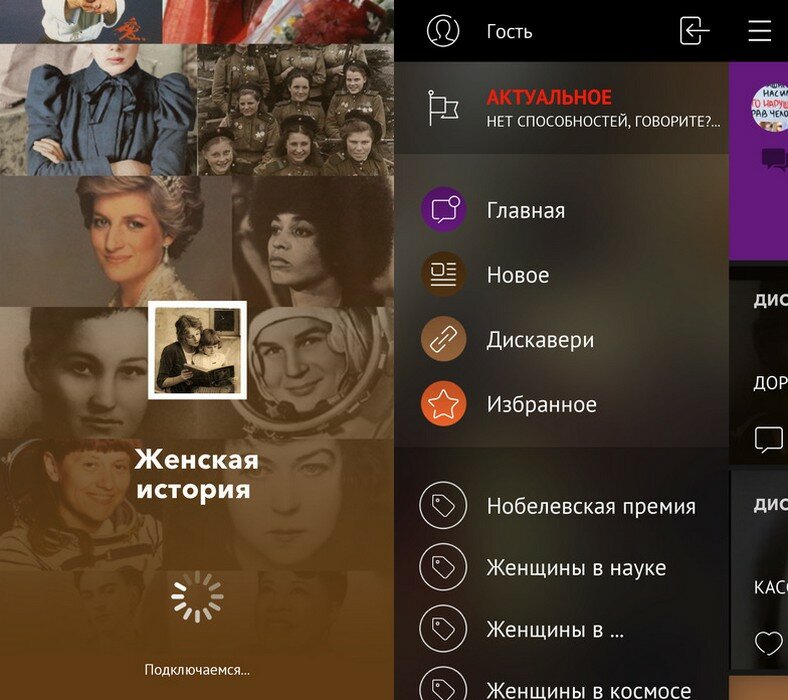Choose the Нобелевская премия tag
The height and width of the screenshot is (700, 788).
(x=590, y=506)
